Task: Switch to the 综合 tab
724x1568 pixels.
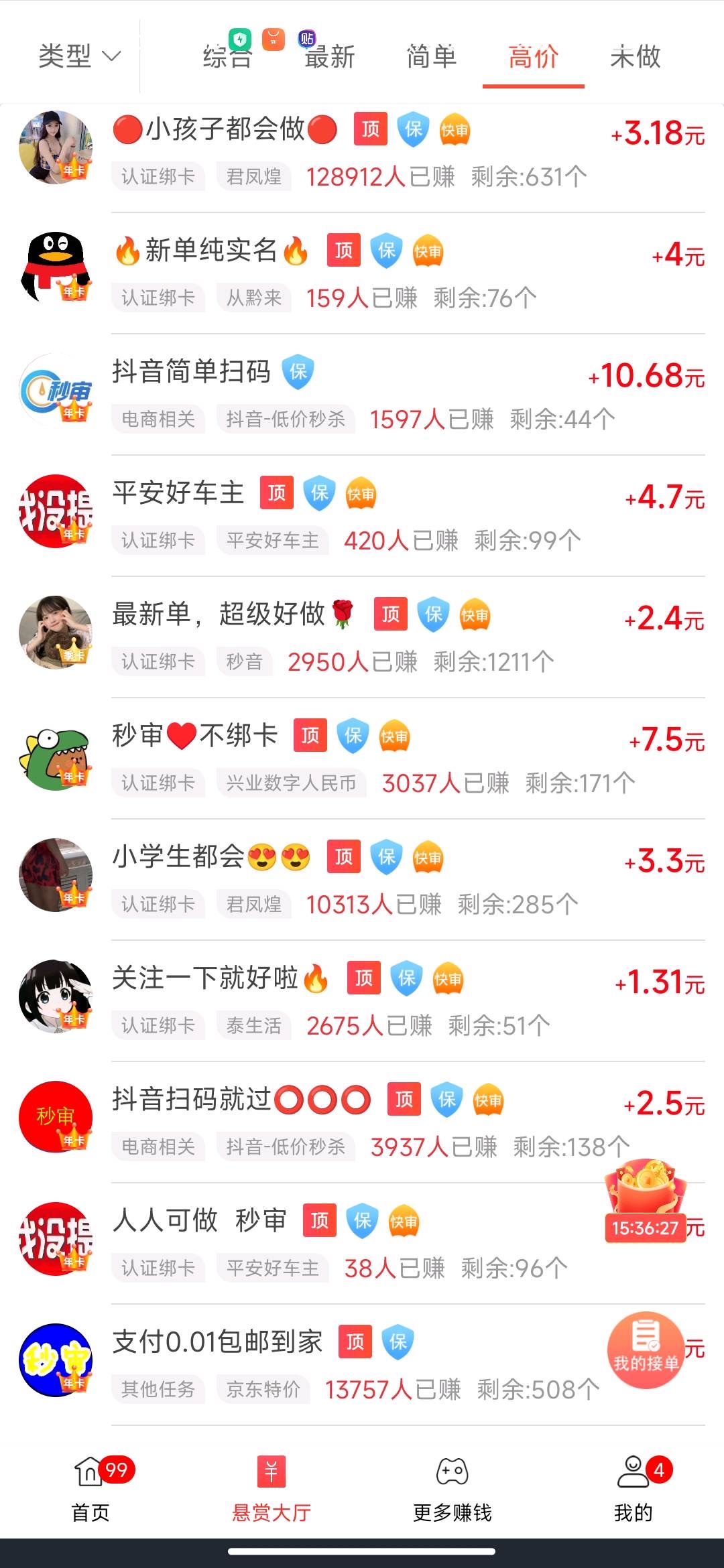Action: point(227,57)
